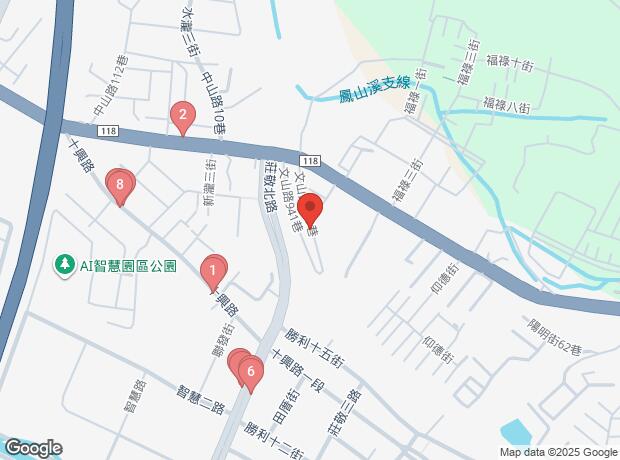Tap map marker number 8

pos(120,184)
